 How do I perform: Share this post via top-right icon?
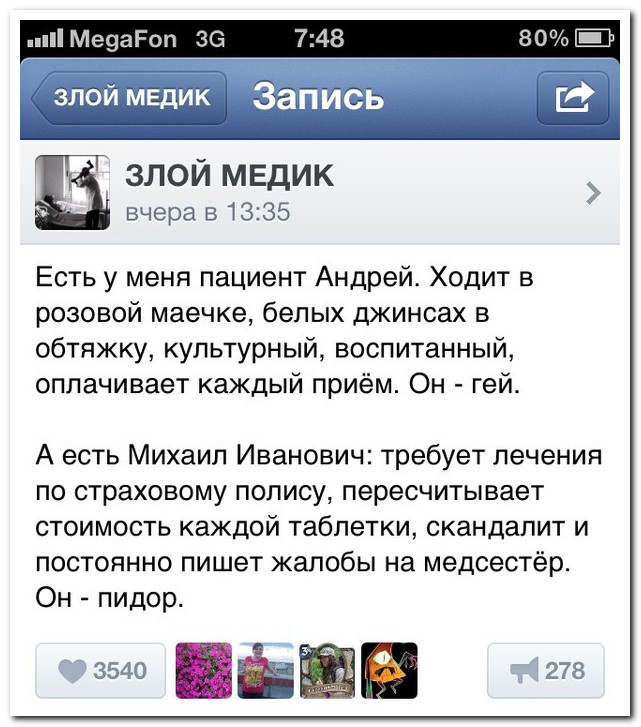pos(573,97)
